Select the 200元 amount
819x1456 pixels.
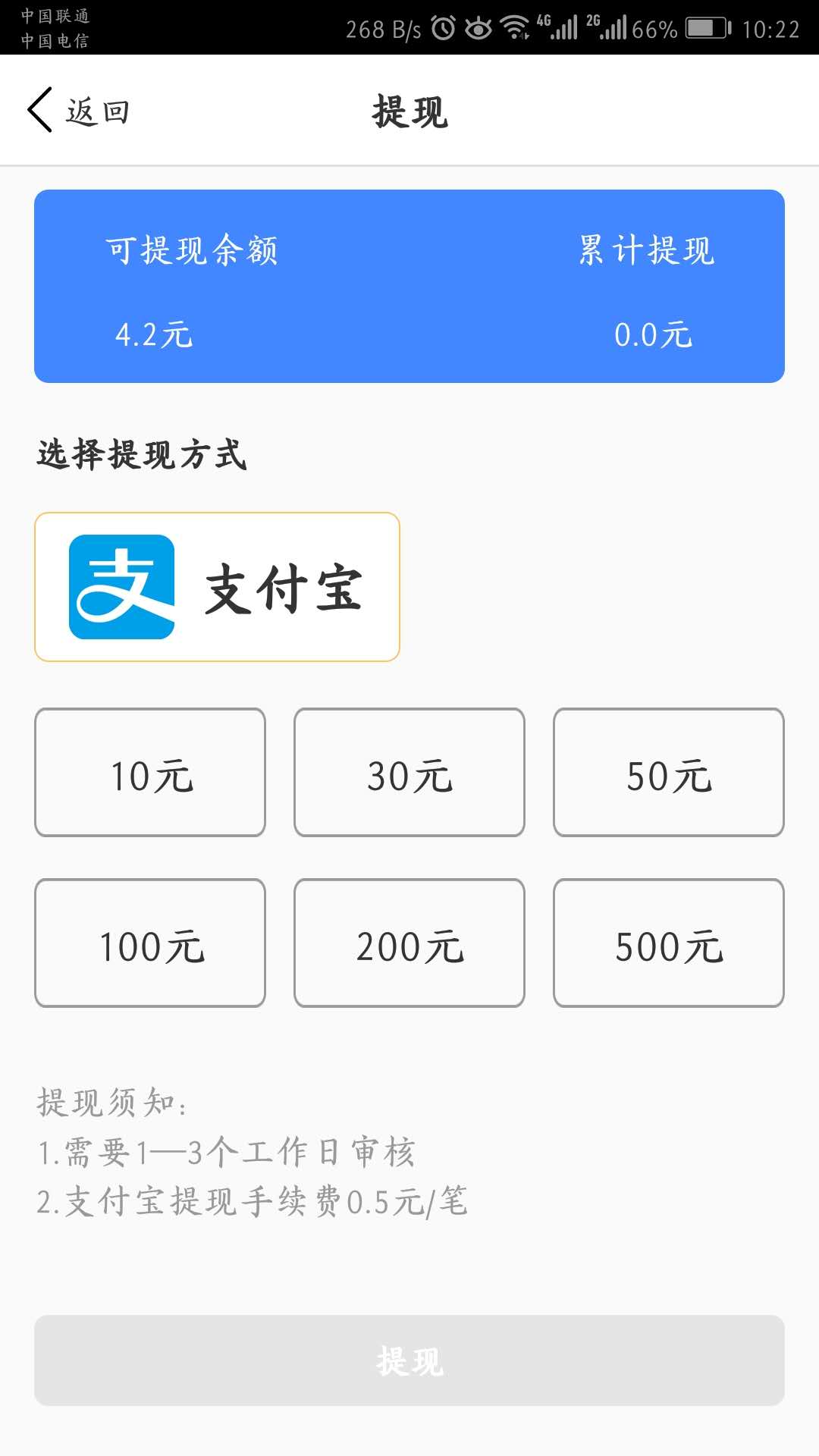click(x=409, y=943)
